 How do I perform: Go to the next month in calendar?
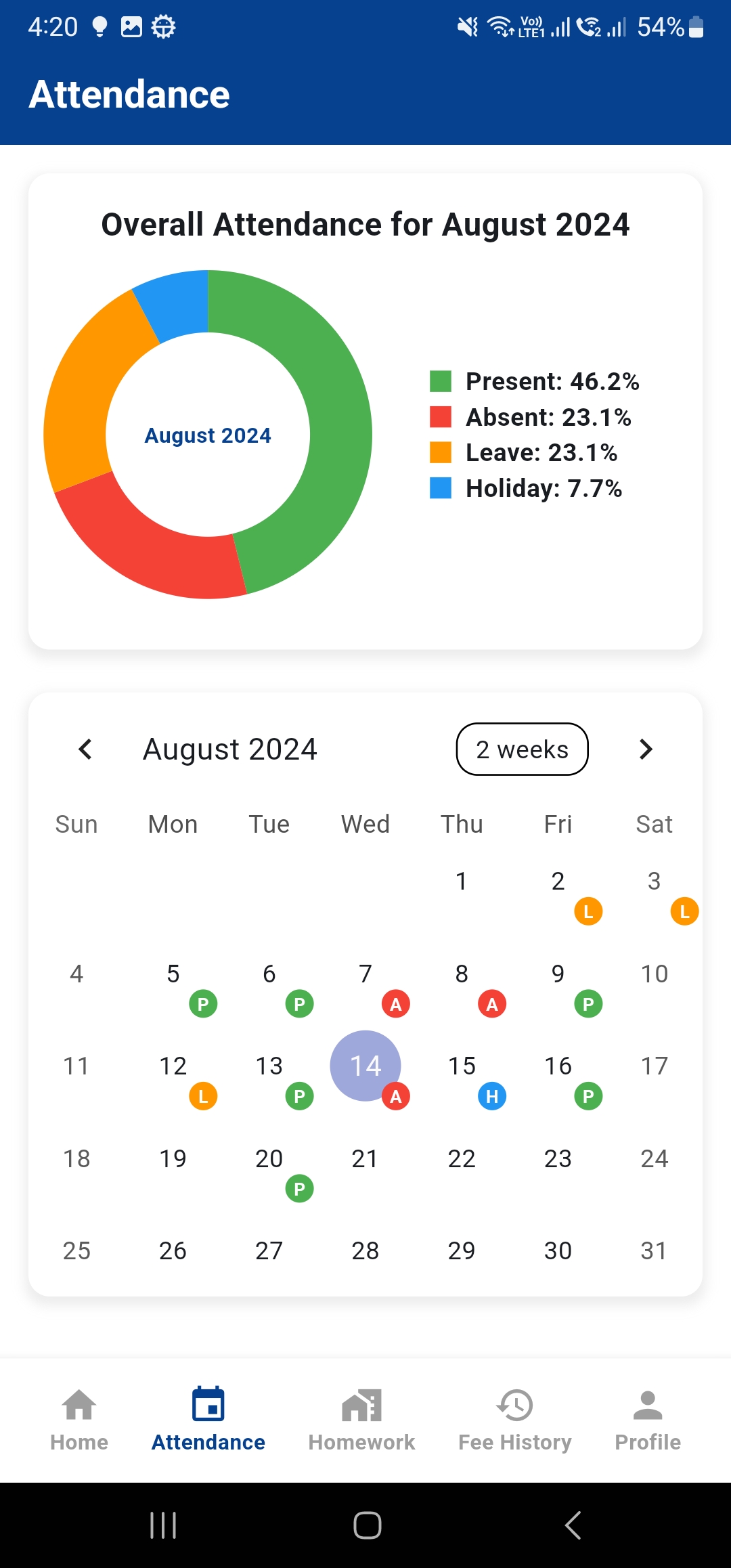646,749
